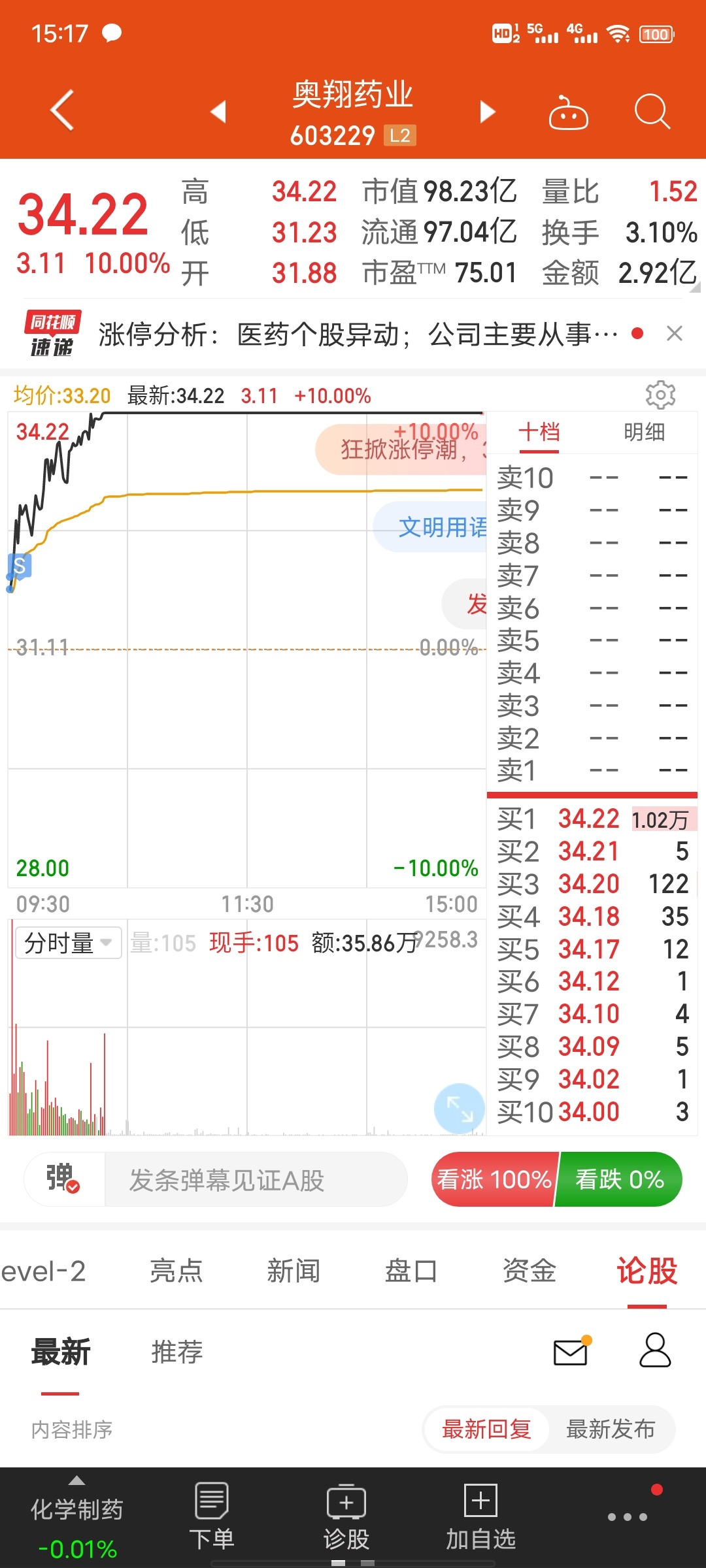Close the 涨停分析 news banner
This screenshot has width=706, height=1568.
pos(675,333)
